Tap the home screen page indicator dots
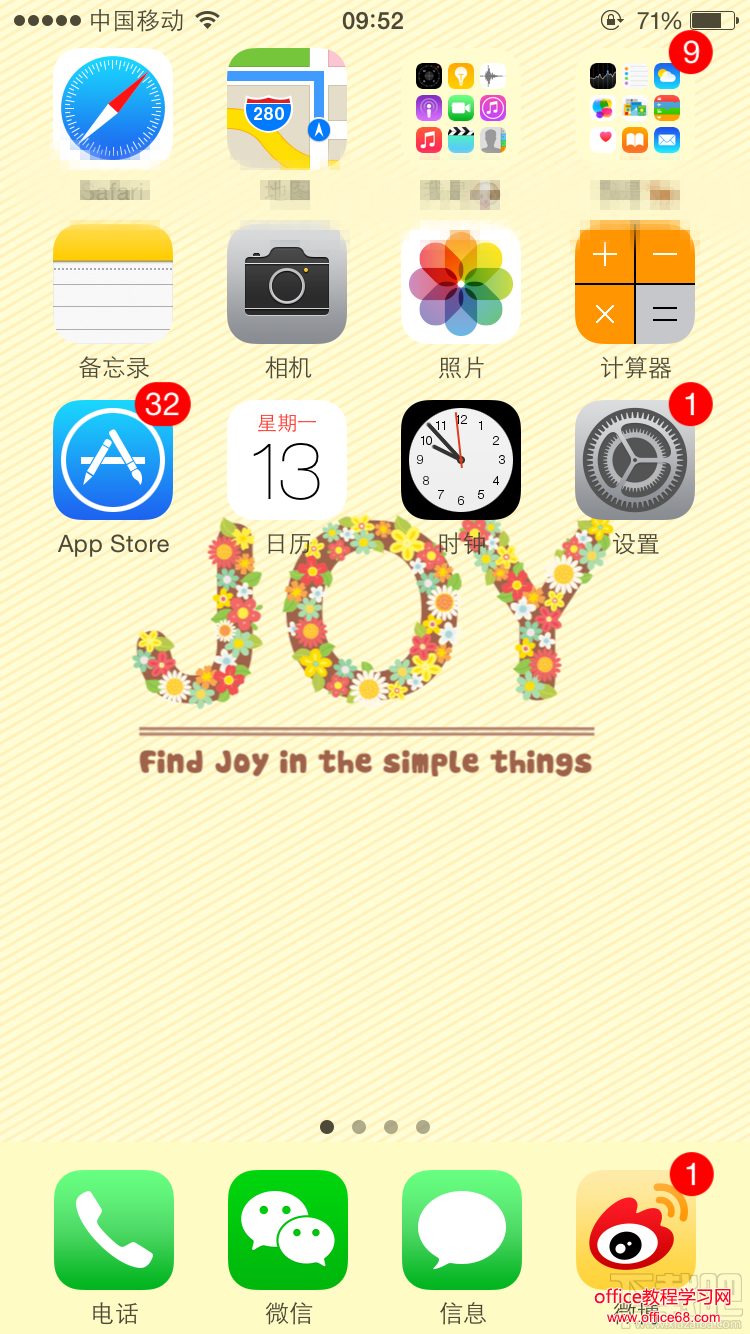750x1334 pixels. coord(375,1127)
